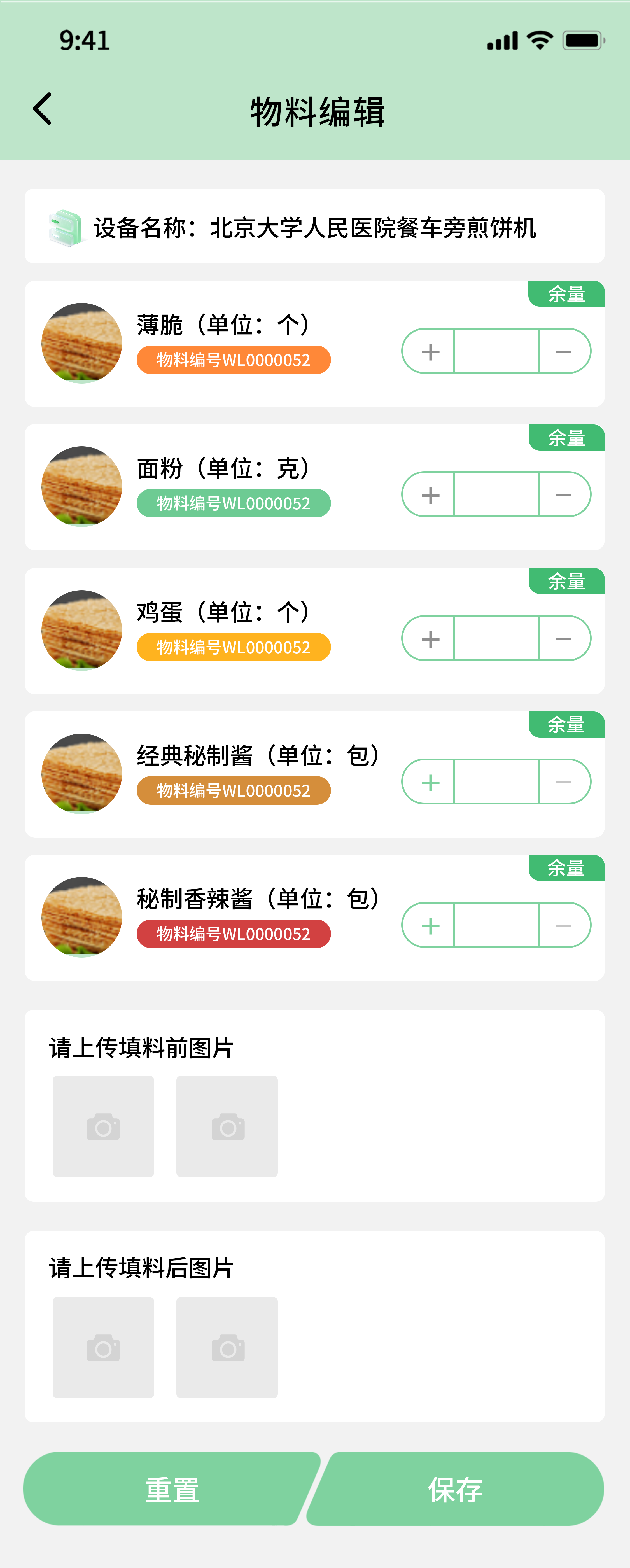The image size is (630, 1568).
Task: Go back from 物料编辑 page
Action: pyautogui.click(x=42, y=109)
